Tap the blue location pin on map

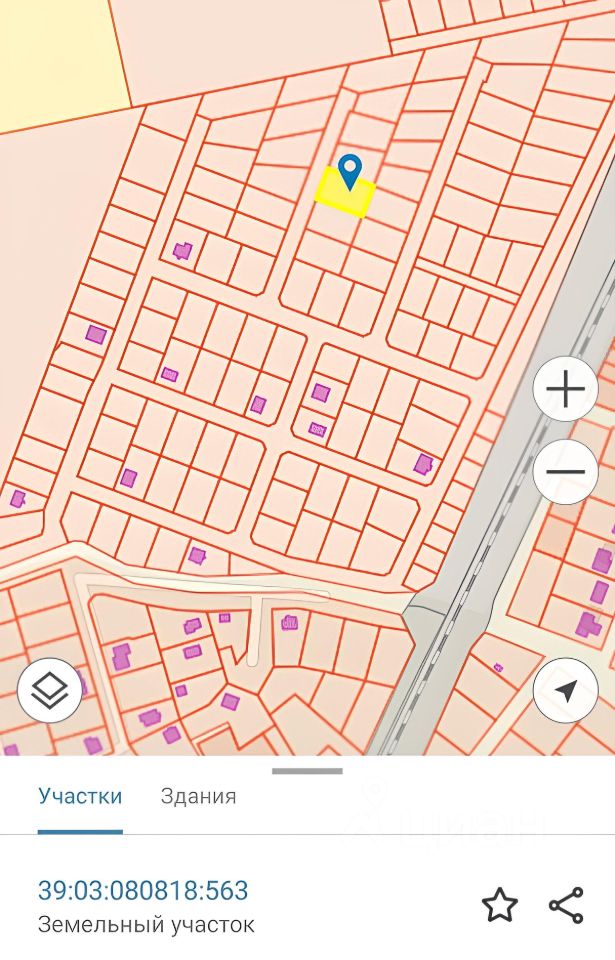coord(349,171)
